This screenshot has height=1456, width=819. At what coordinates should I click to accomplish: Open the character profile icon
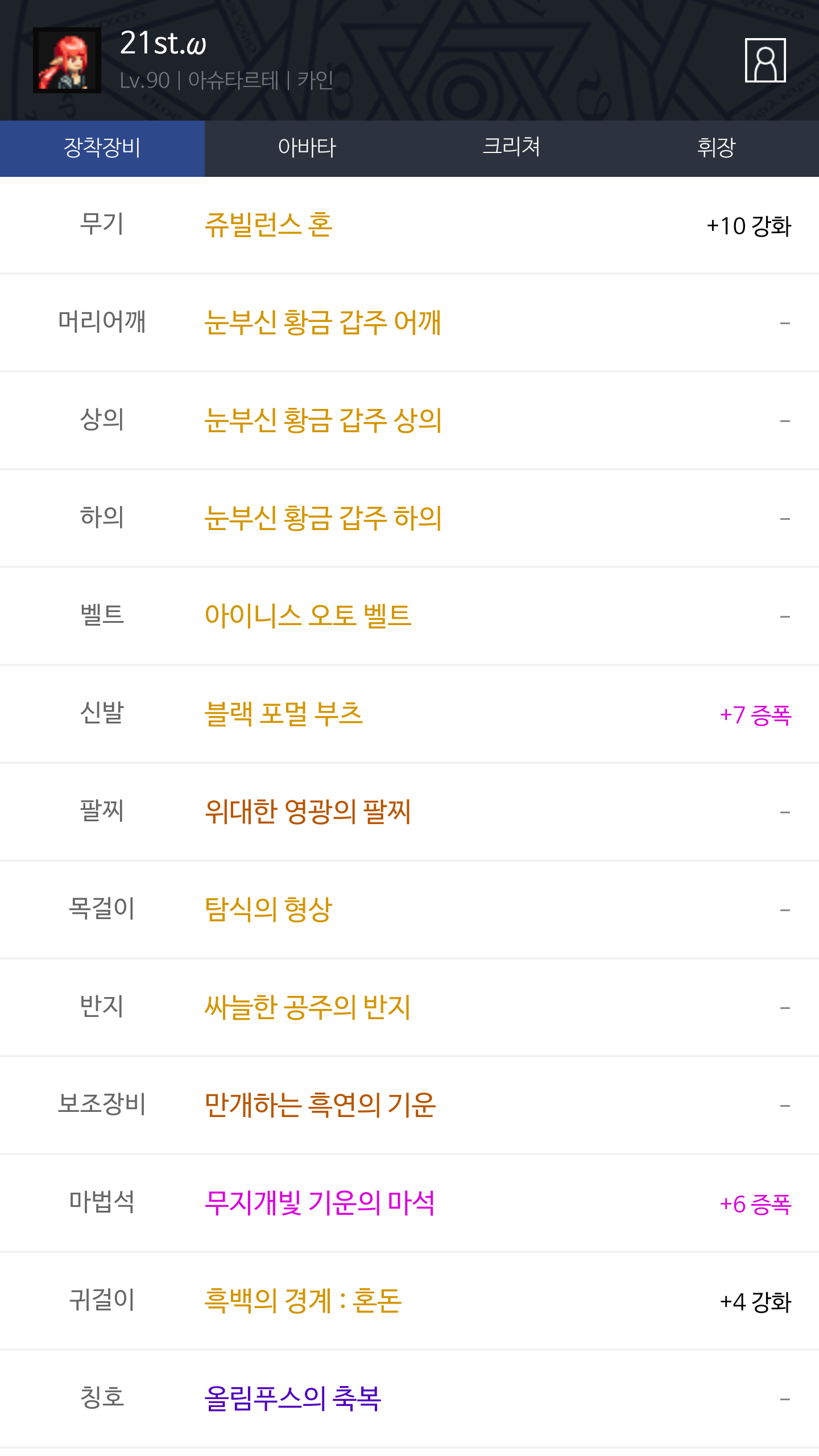pyautogui.click(x=765, y=60)
